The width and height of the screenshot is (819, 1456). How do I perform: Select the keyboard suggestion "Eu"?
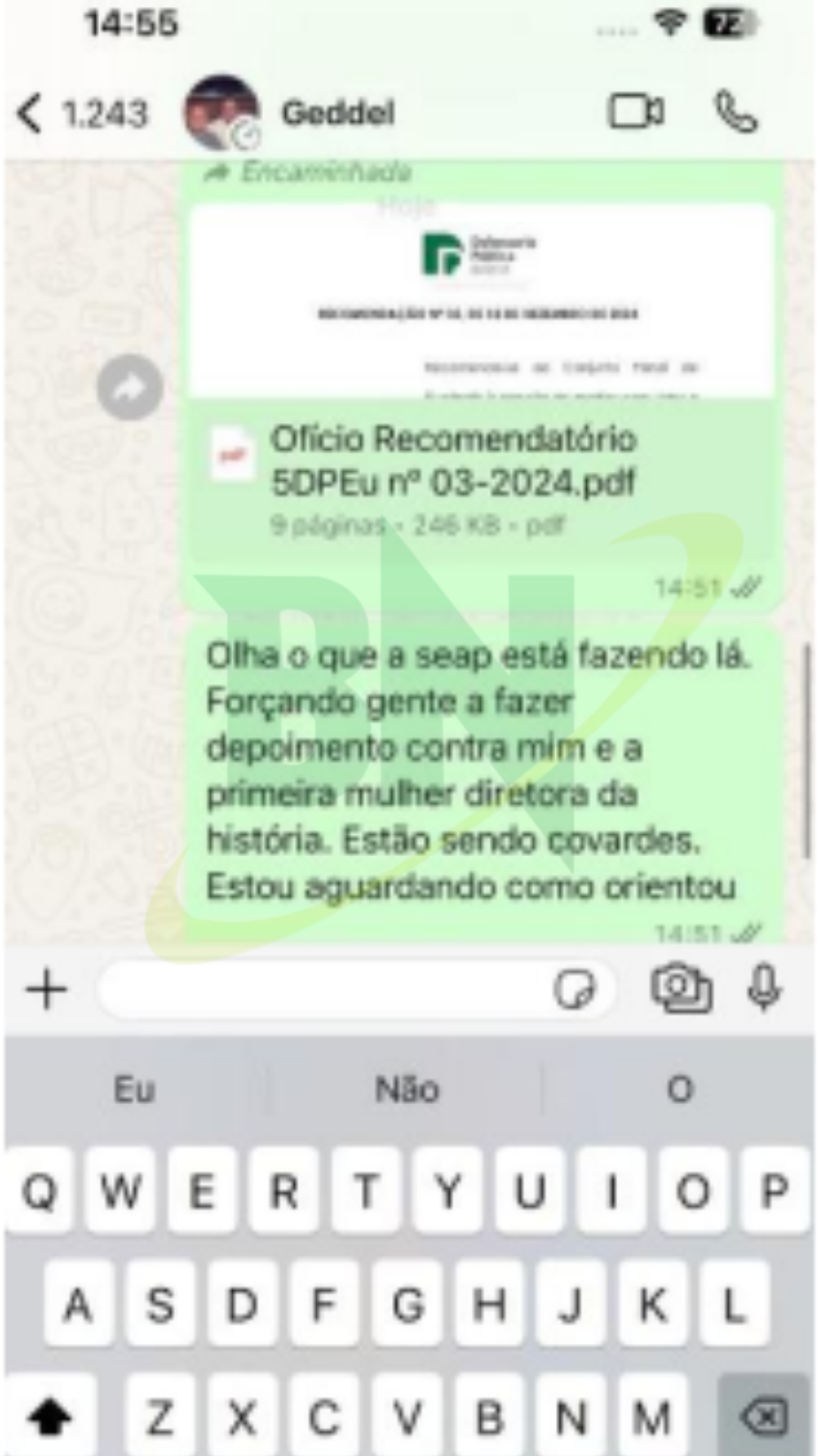134,1090
